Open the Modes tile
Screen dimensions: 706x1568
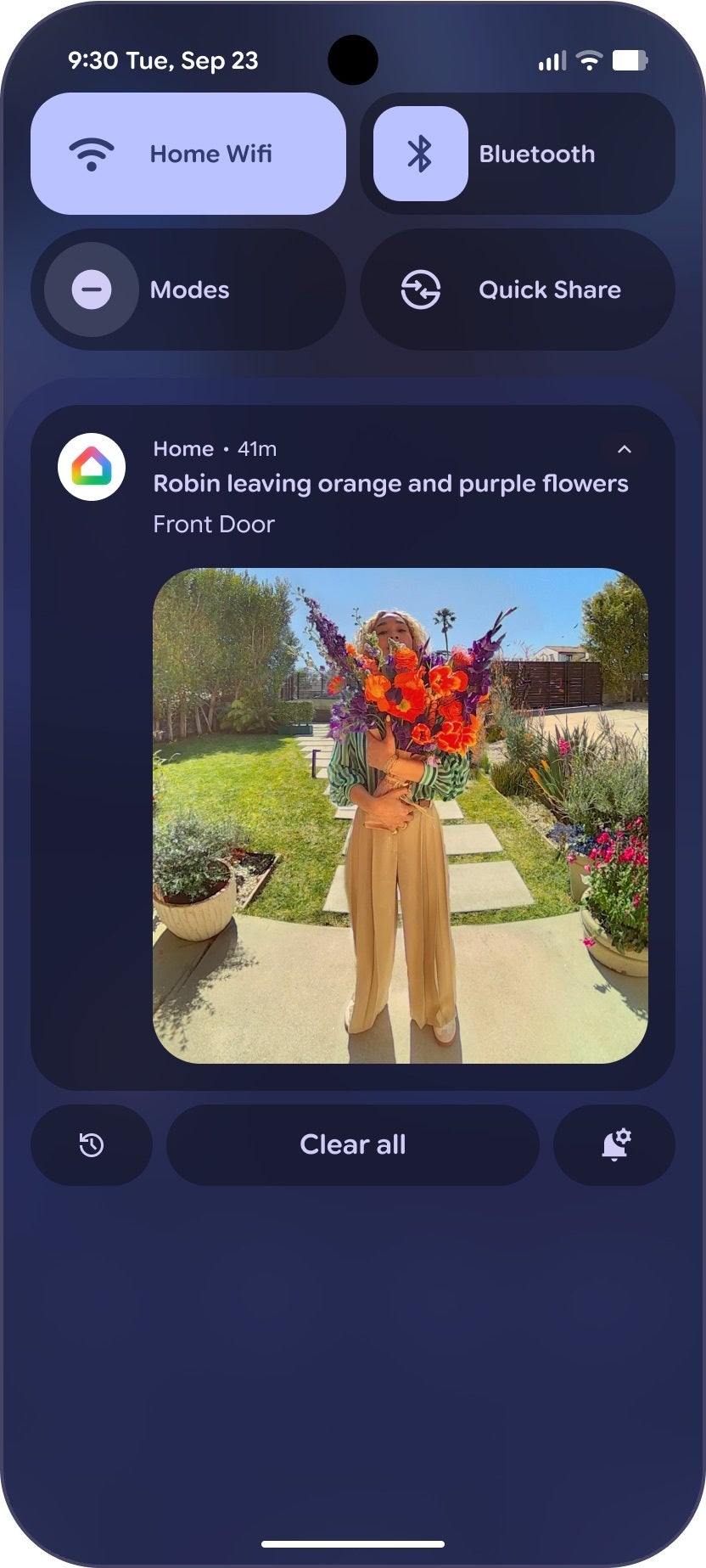tap(188, 289)
